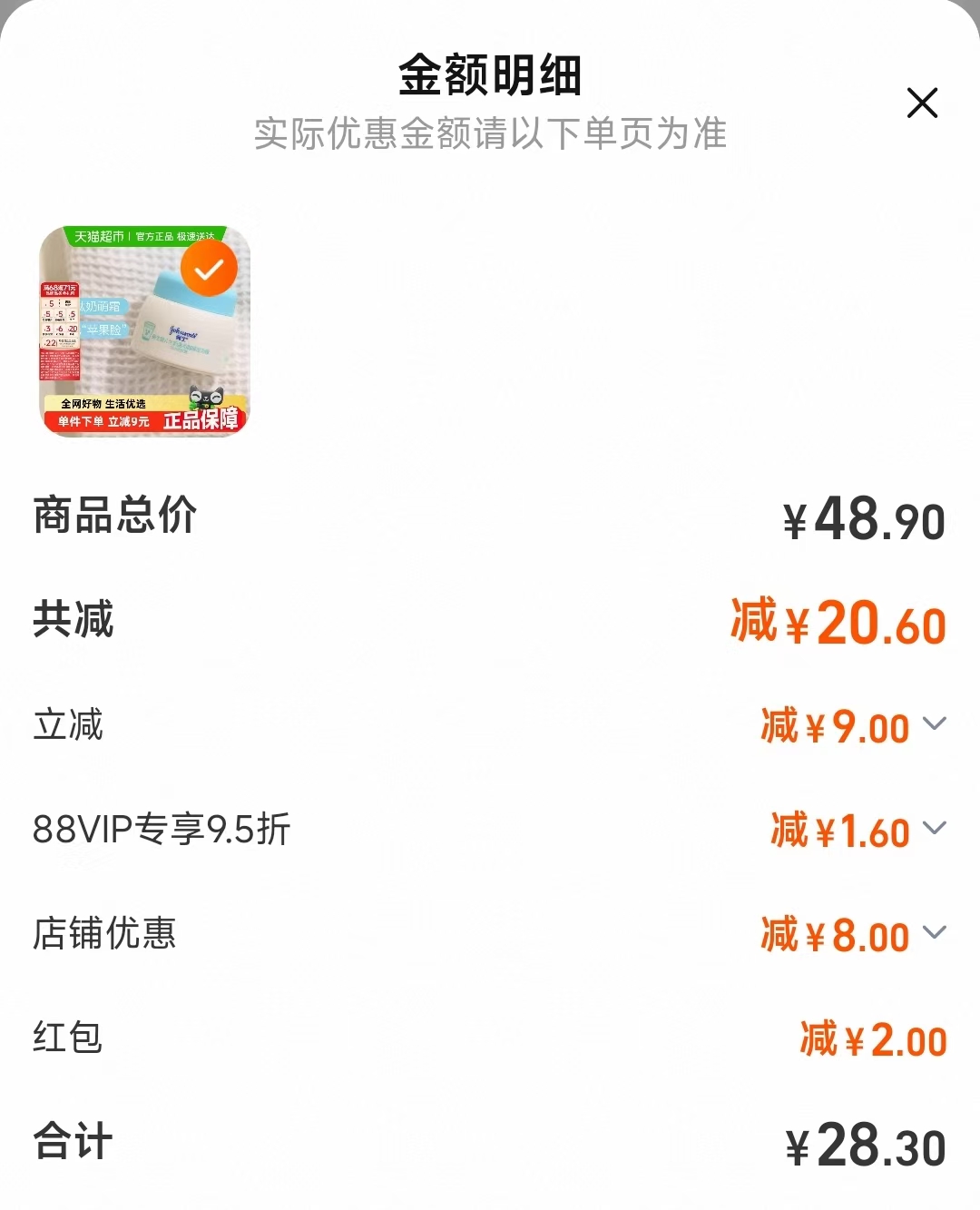The image size is (980, 1210).
Task: Close the 金额明细 popup
Action: (923, 103)
